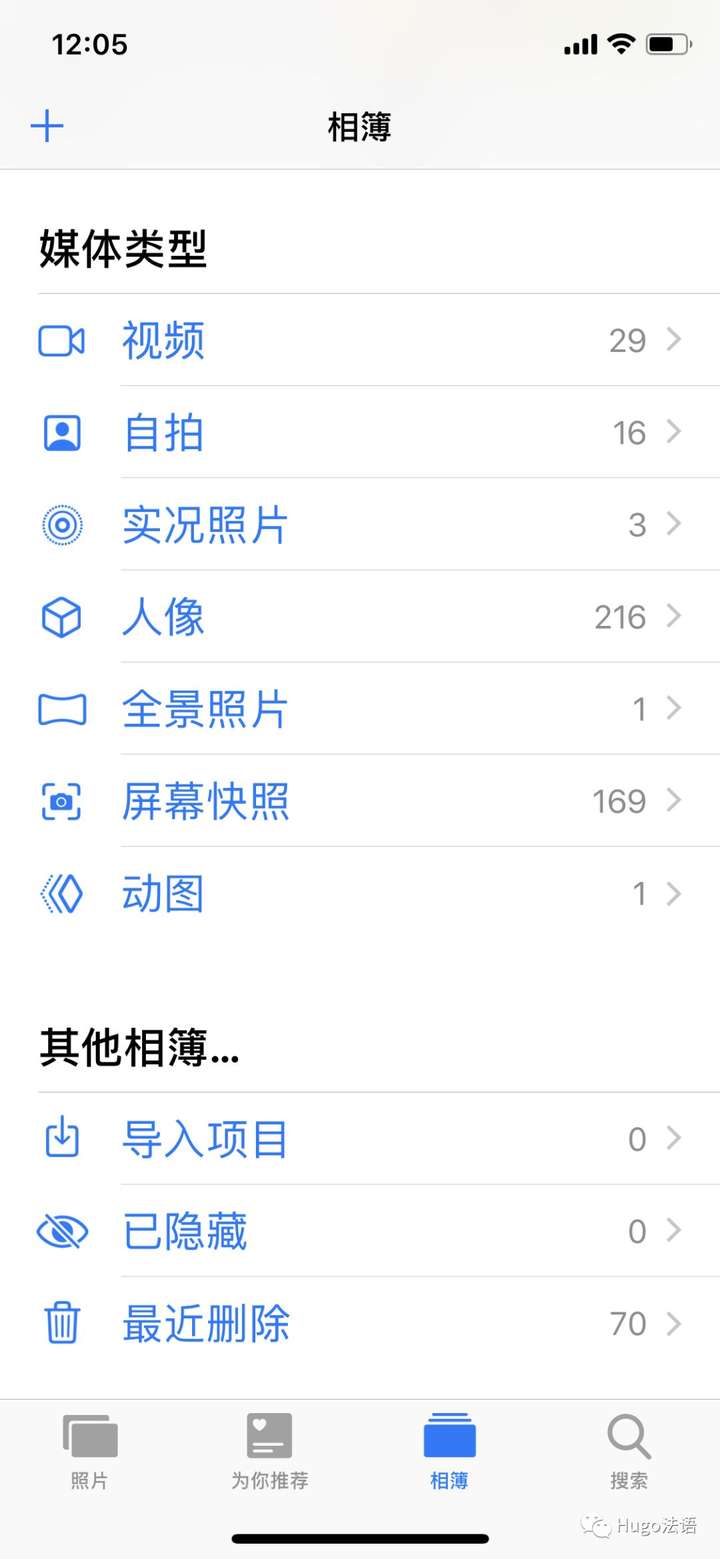
Task: Open the 自拍 selfies album
Action: point(360,433)
